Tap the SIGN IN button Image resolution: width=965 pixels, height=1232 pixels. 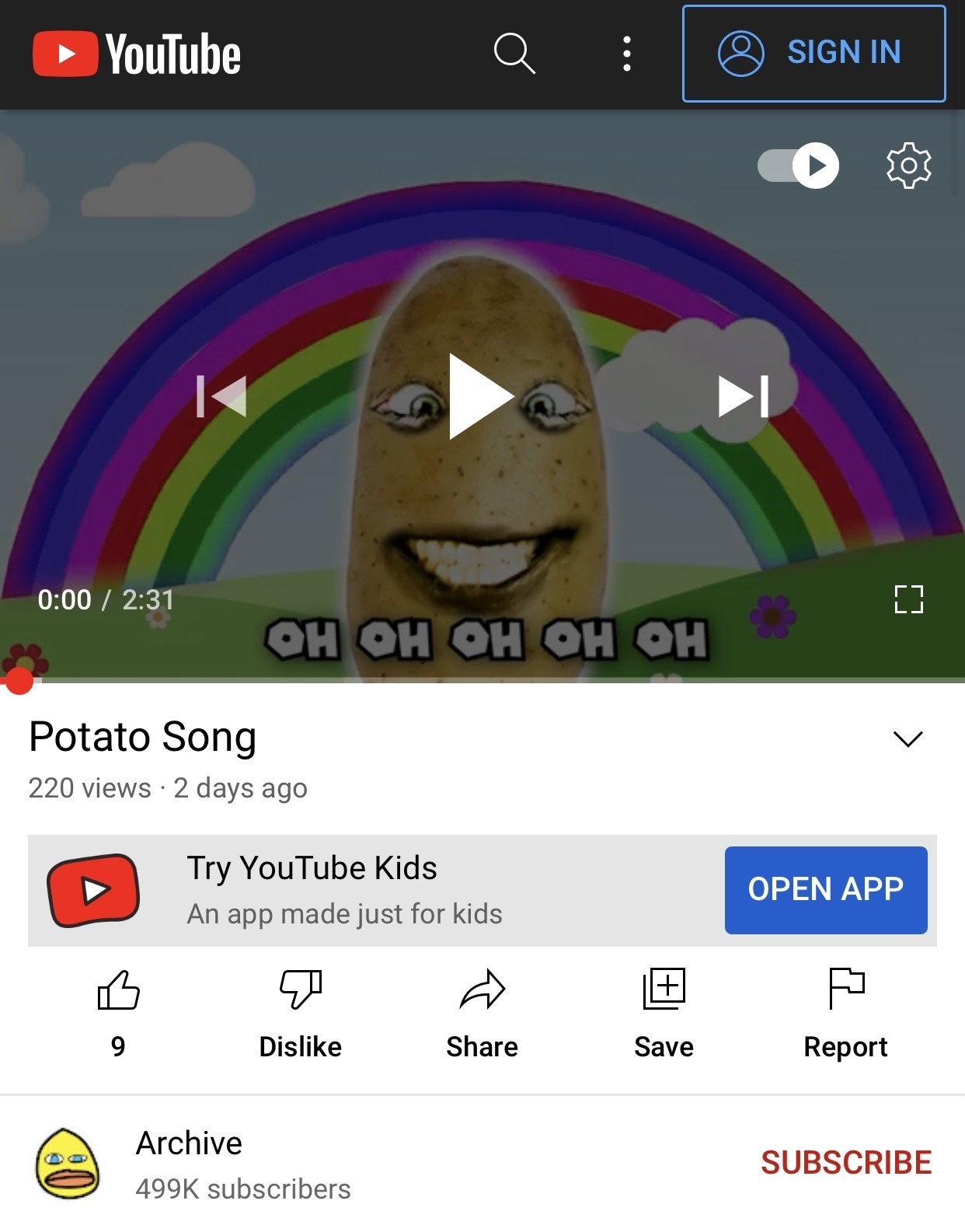813,53
